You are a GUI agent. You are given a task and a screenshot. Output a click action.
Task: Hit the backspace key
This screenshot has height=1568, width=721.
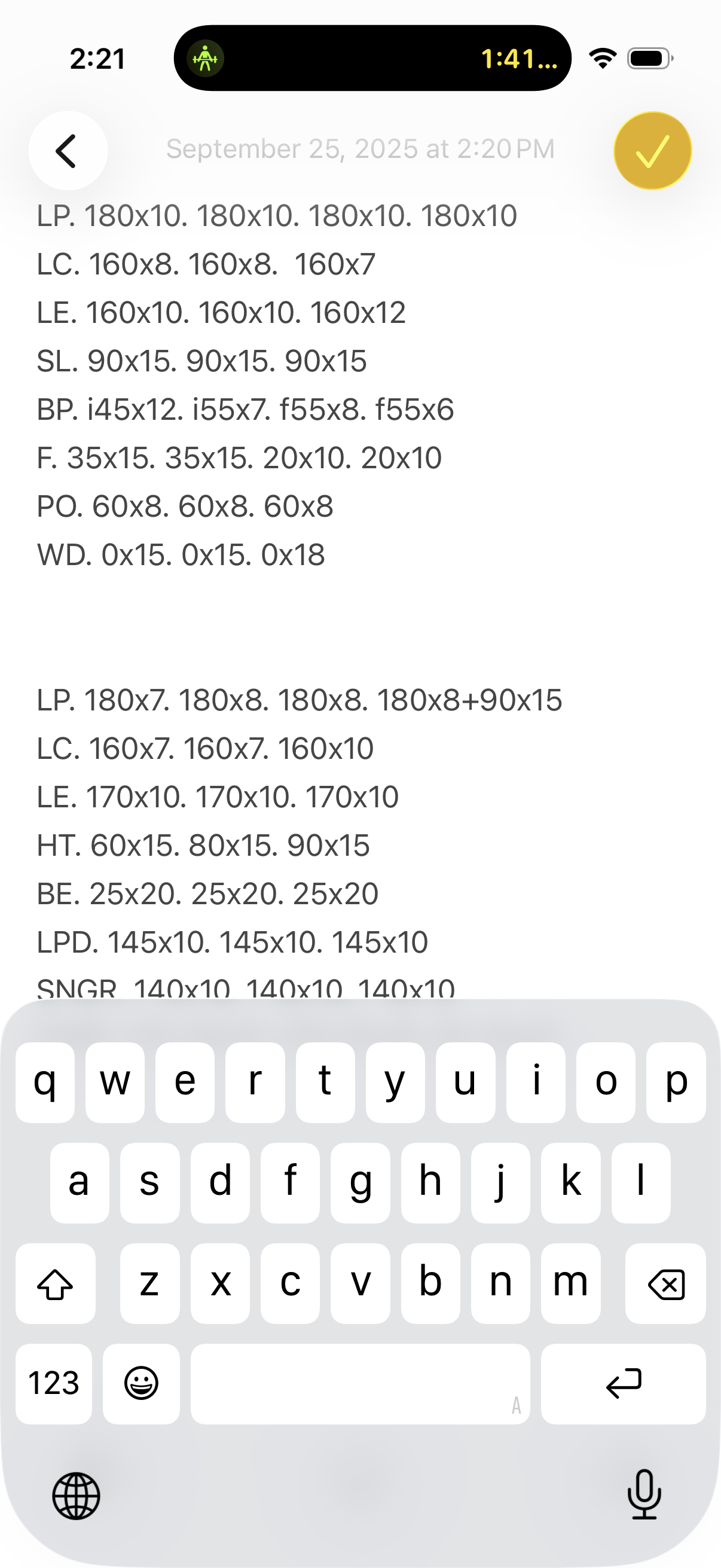point(665,1283)
